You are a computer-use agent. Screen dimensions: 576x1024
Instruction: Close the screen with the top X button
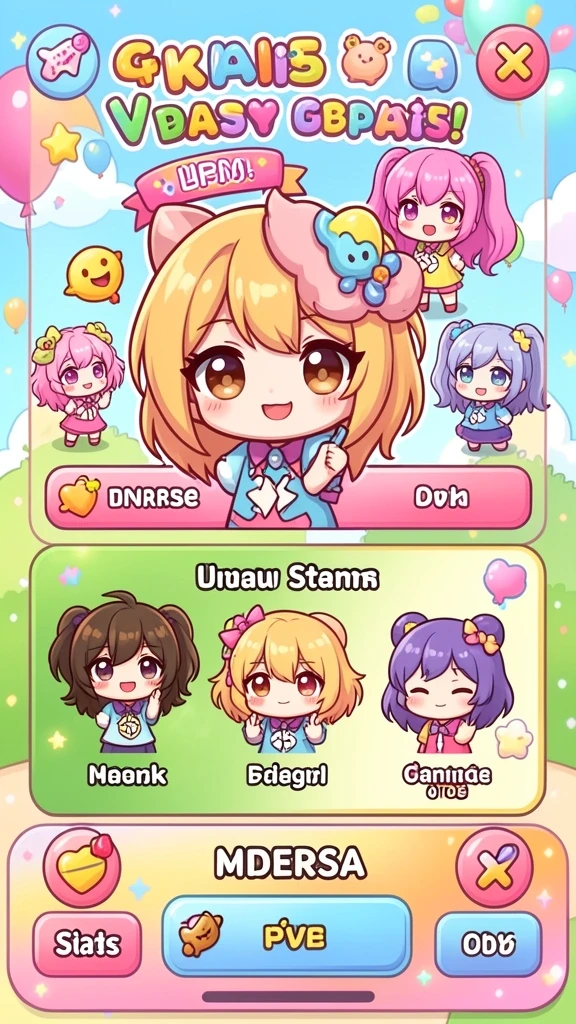(x=513, y=63)
